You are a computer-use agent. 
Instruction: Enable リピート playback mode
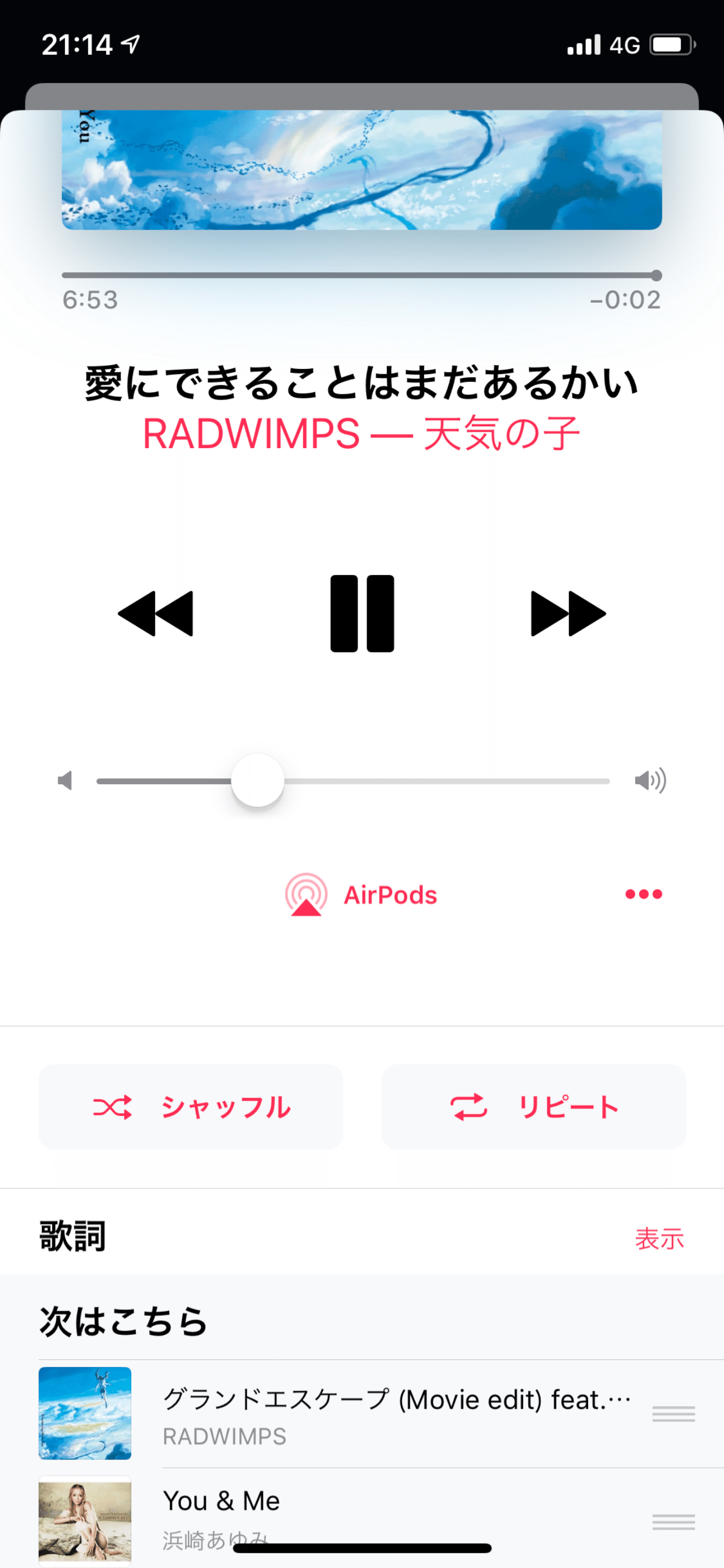click(533, 1107)
